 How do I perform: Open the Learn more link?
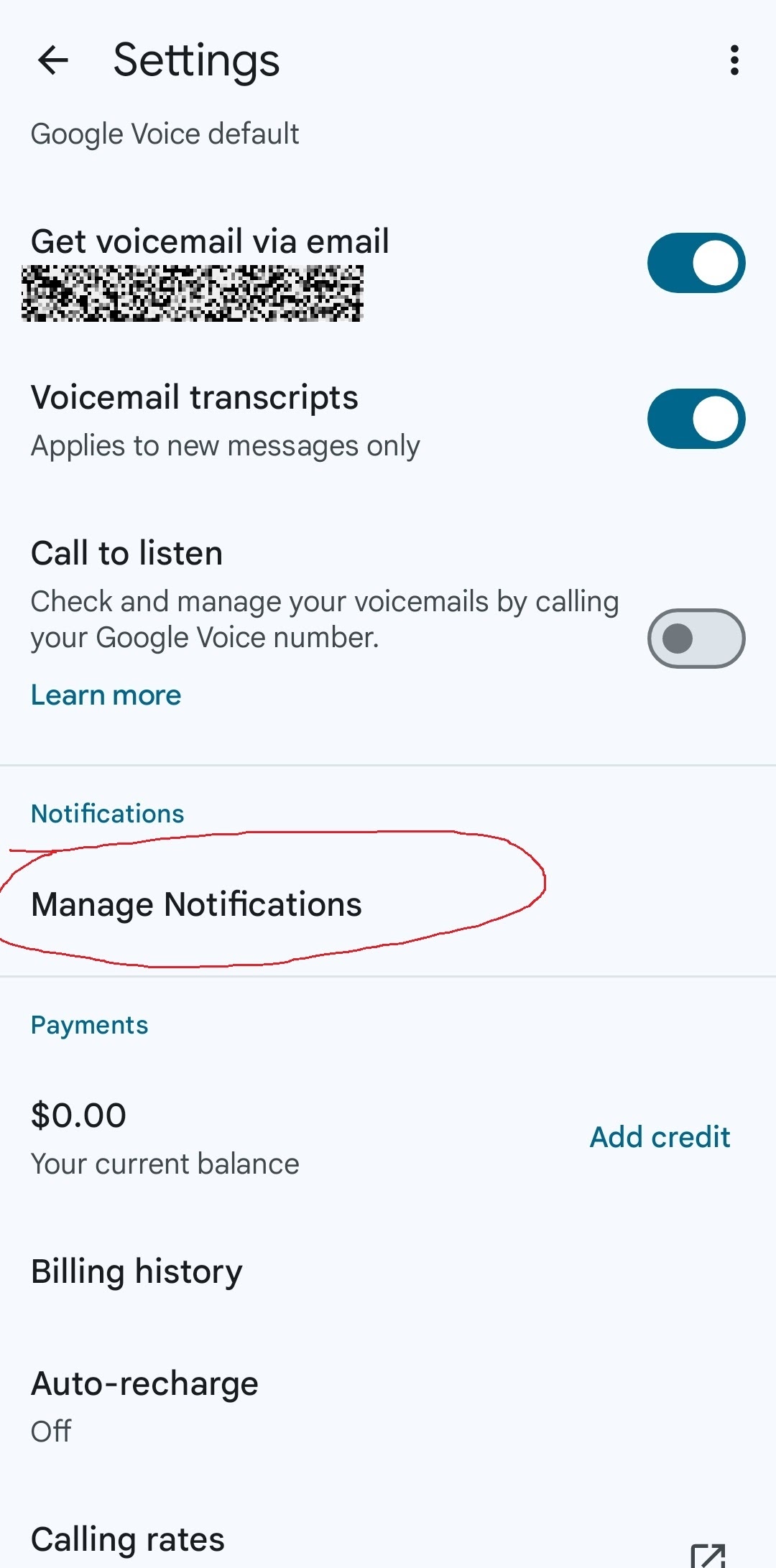[106, 695]
